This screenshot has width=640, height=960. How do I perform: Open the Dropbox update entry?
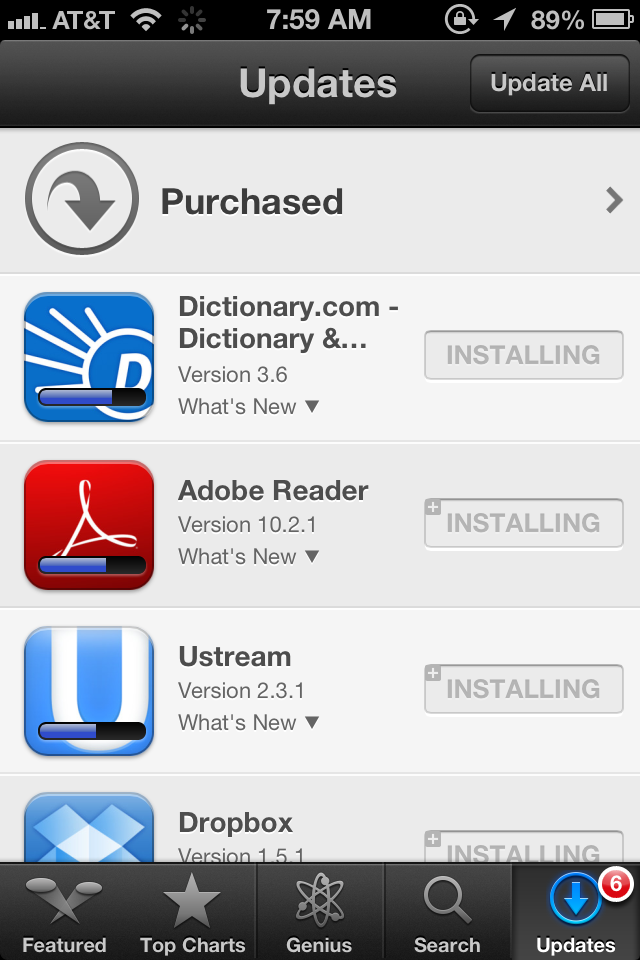[x=236, y=824]
